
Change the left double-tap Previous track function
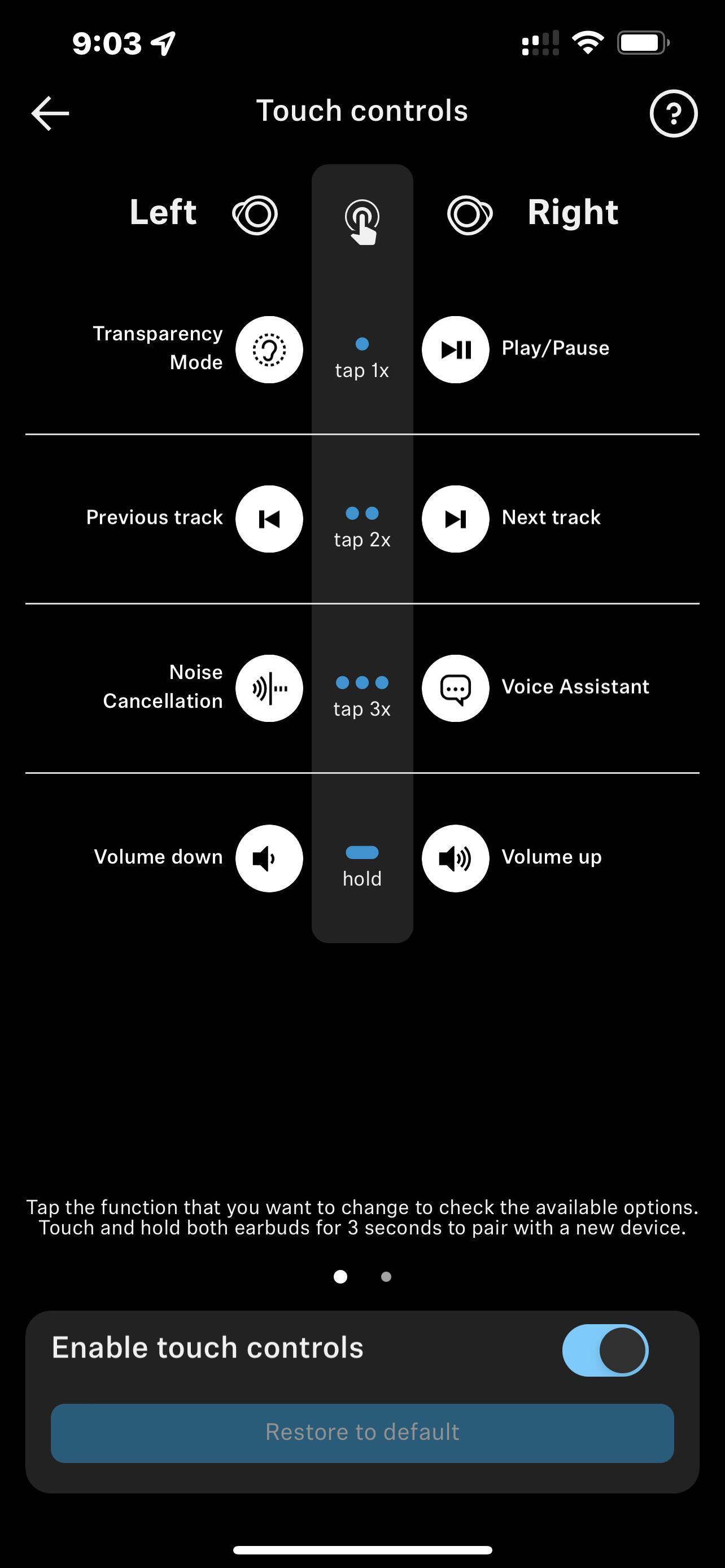click(x=269, y=519)
